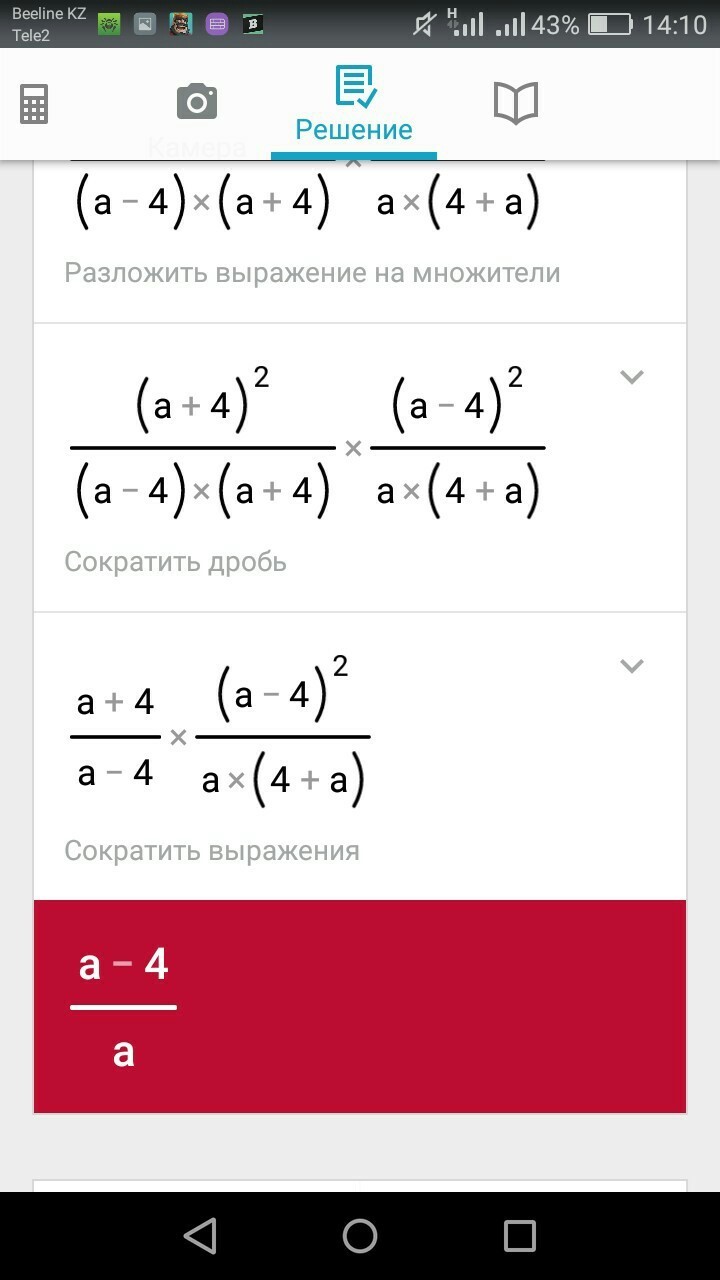Open the calculator tab

point(34,103)
